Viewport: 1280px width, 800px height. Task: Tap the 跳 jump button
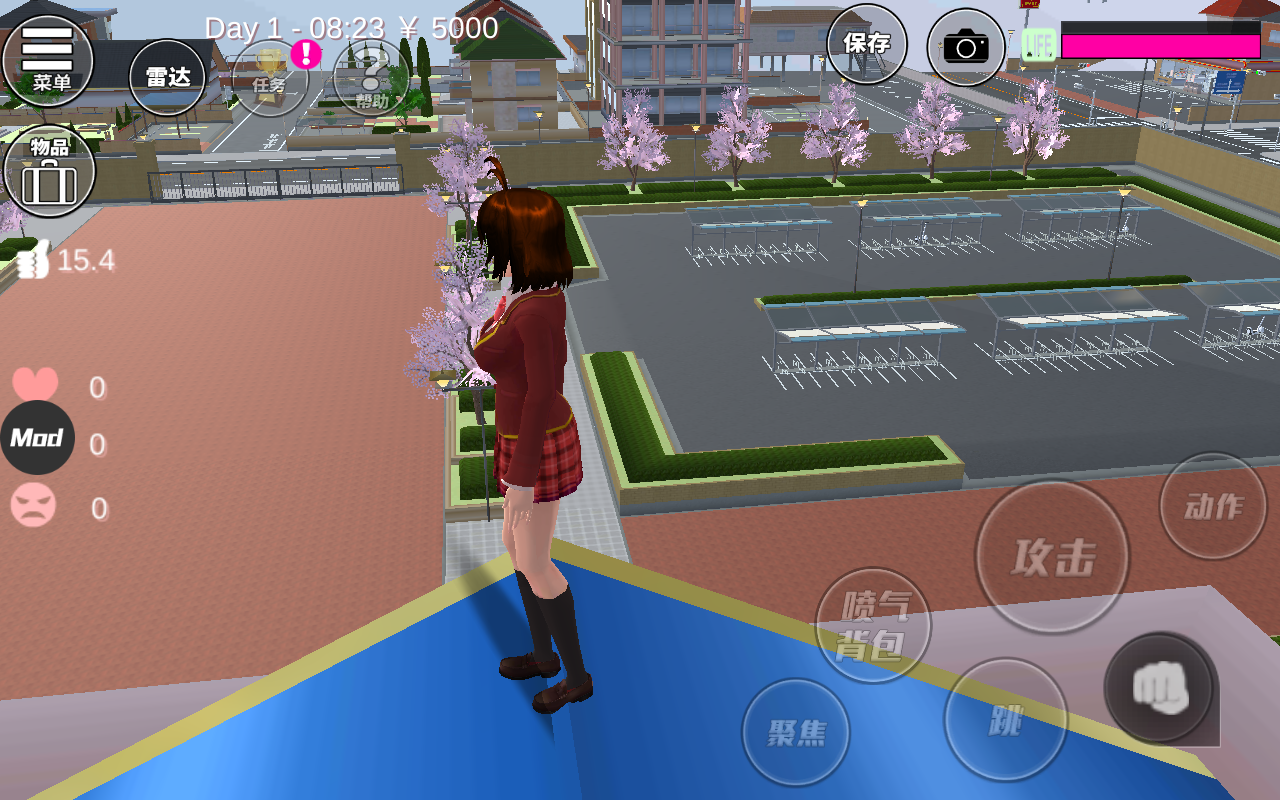click(x=1005, y=720)
